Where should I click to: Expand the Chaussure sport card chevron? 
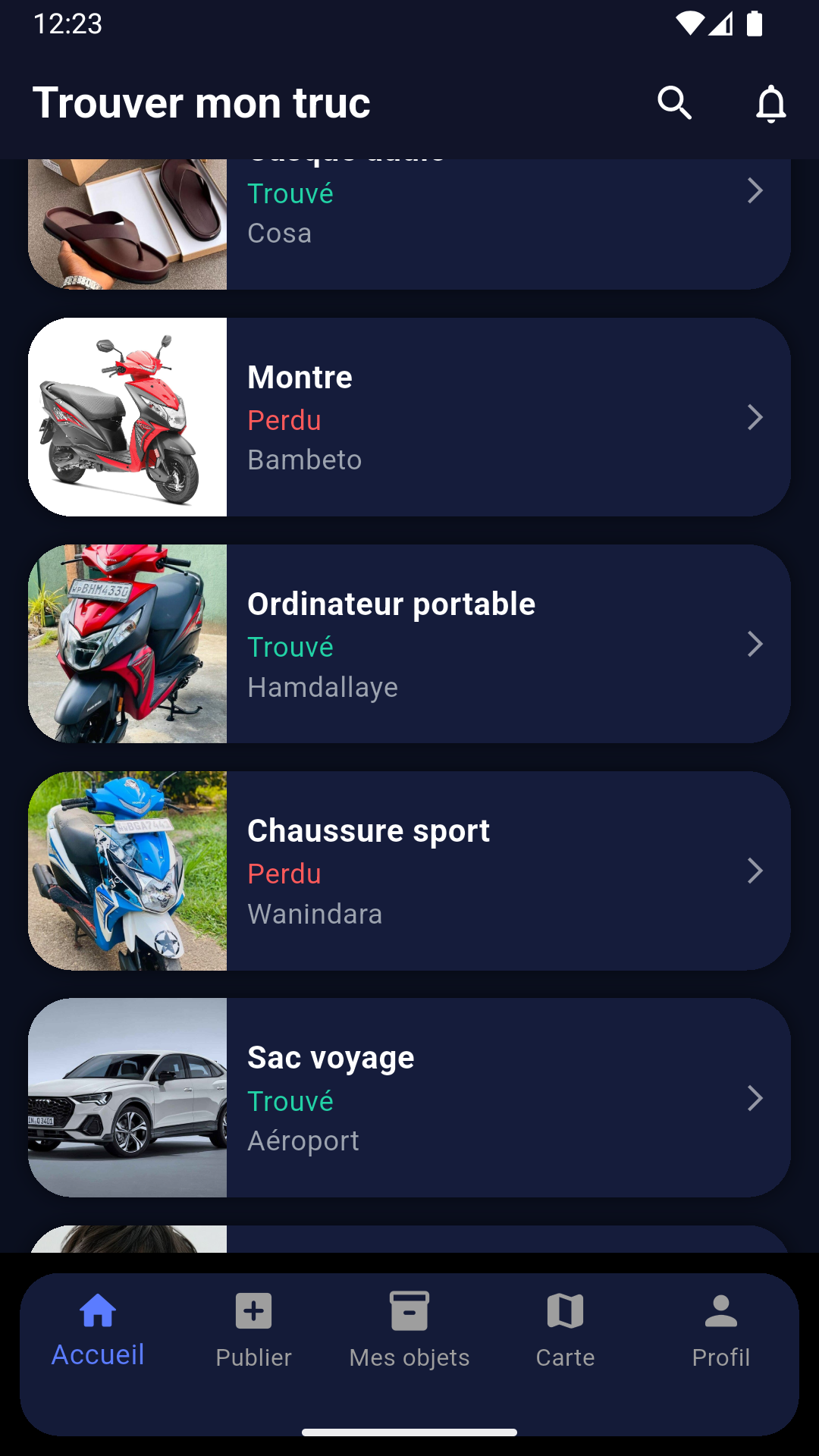pyautogui.click(x=755, y=871)
